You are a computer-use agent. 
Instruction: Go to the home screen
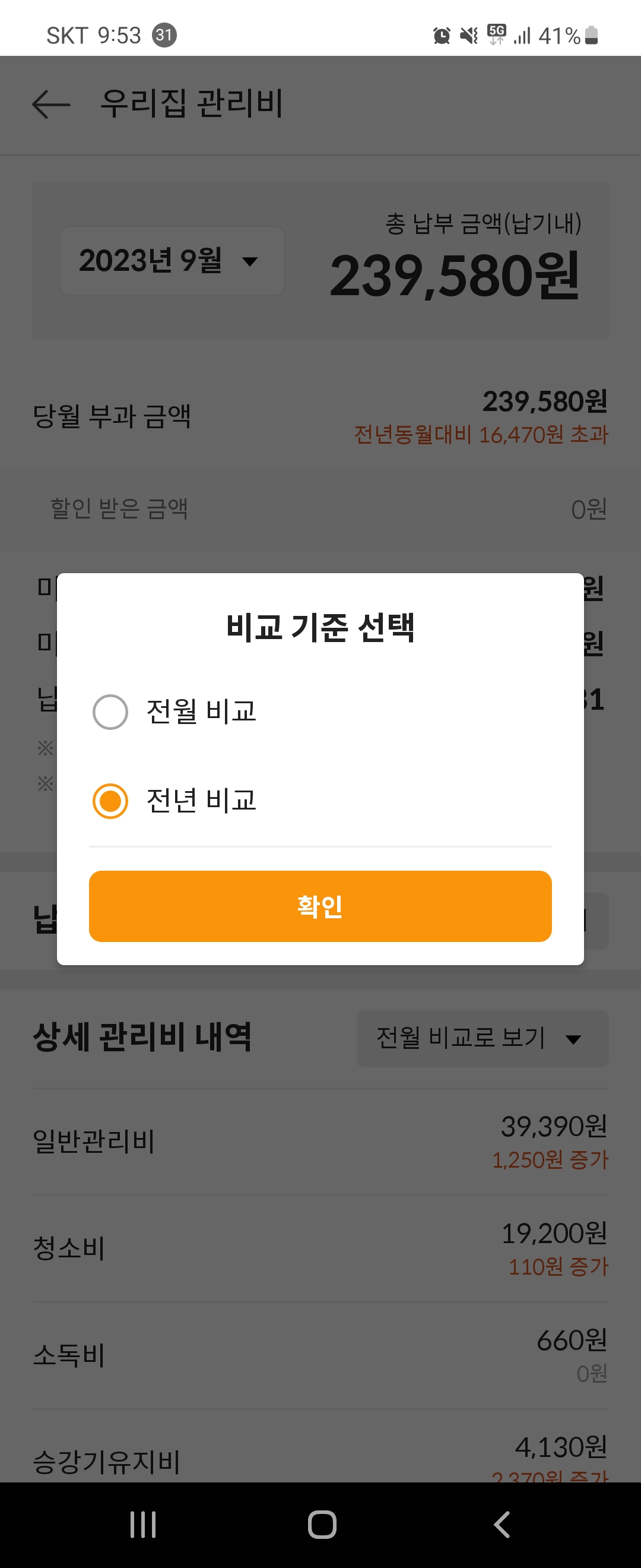point(322,1524)
